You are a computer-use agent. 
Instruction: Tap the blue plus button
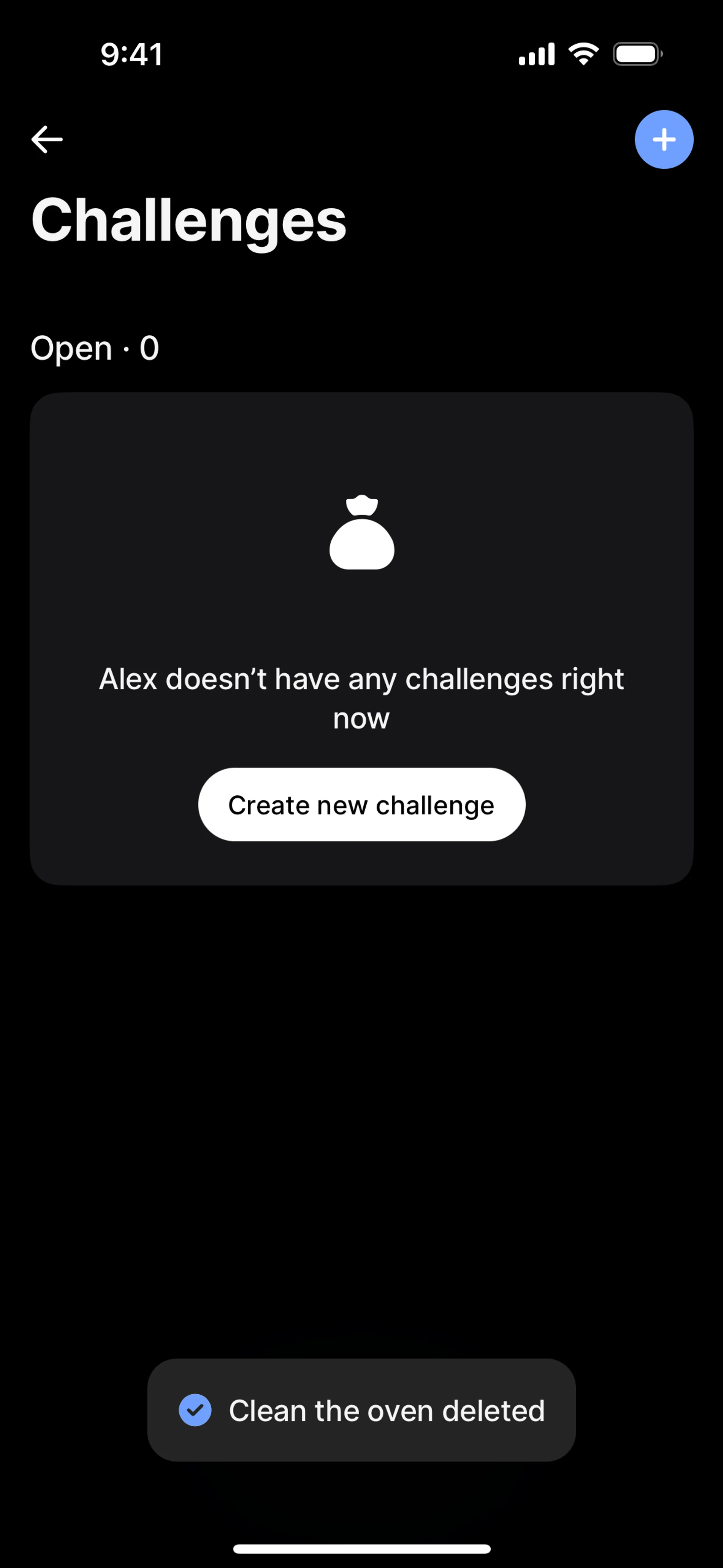664,139
